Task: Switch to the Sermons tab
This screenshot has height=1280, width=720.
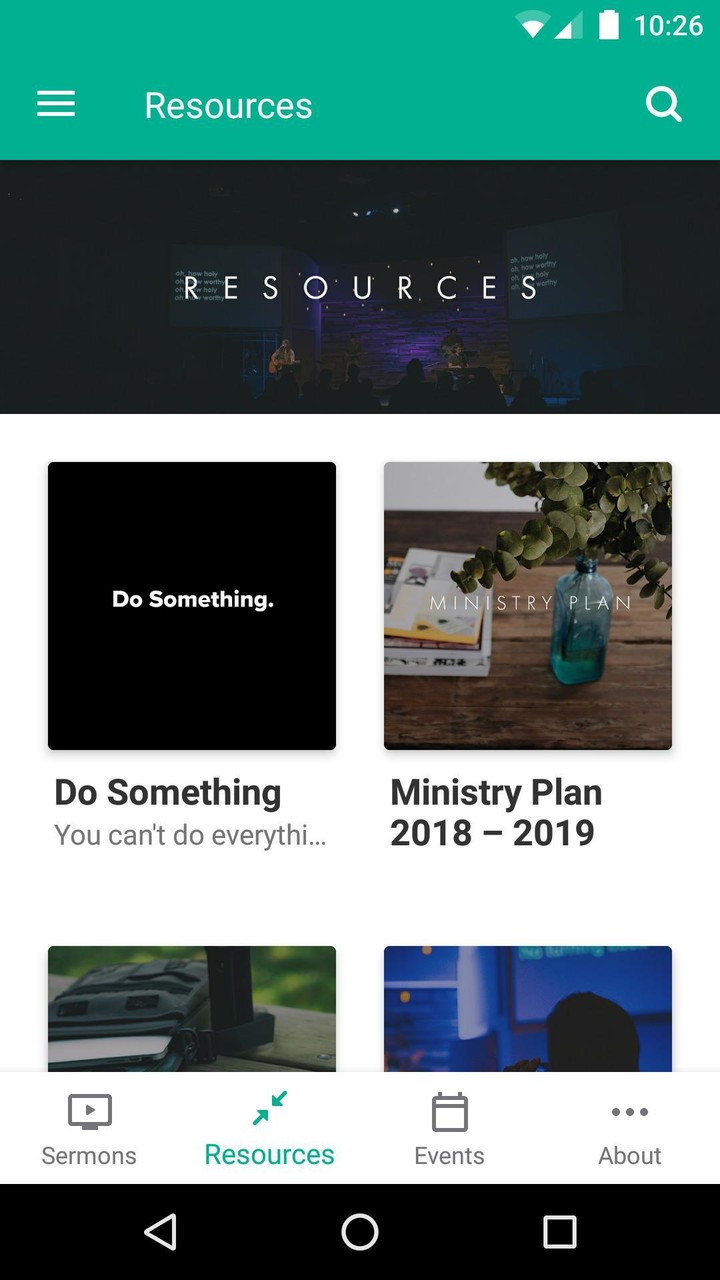Action: pos(89,1130)
